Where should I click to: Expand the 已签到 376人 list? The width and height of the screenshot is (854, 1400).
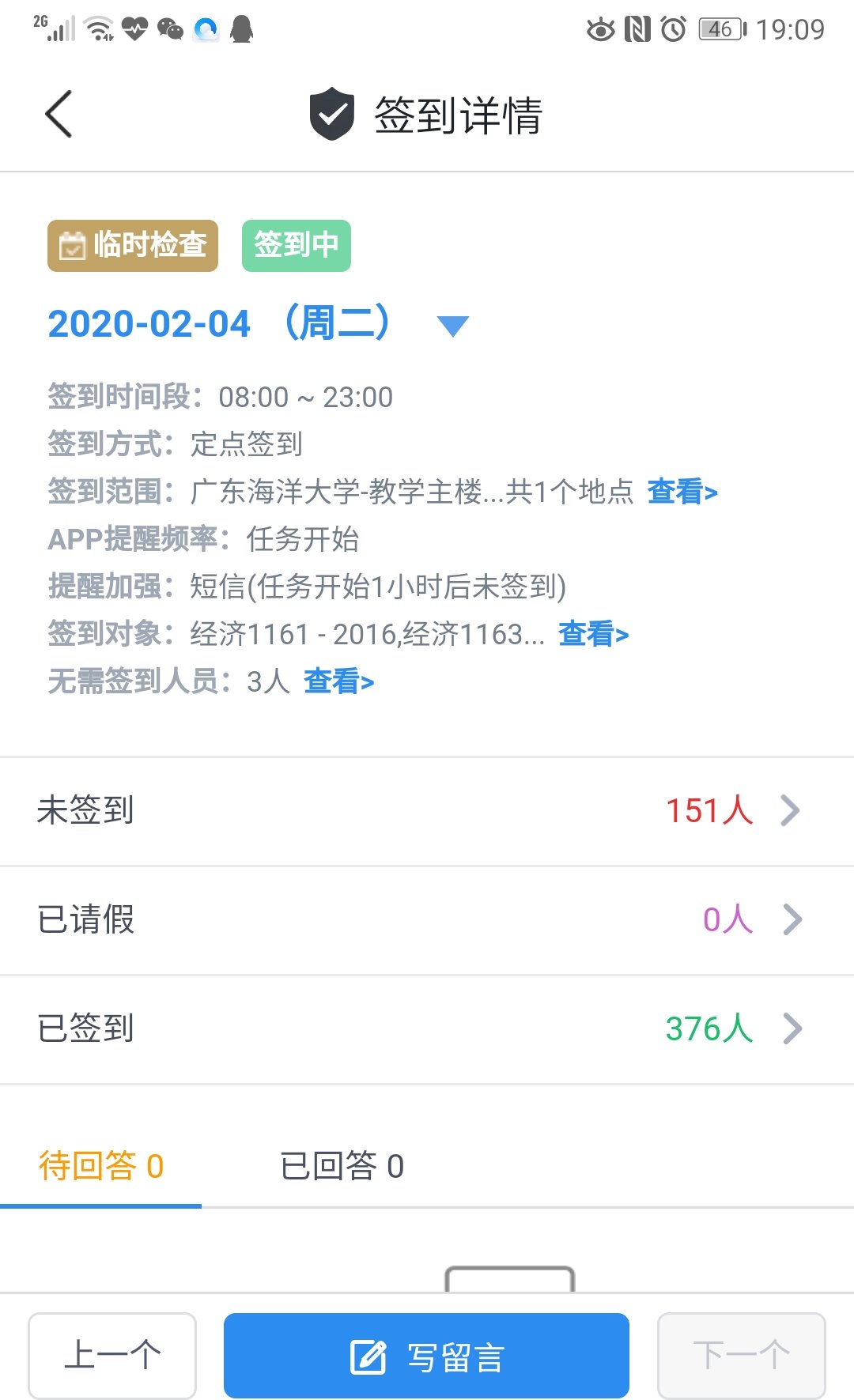pos(427,1028)
